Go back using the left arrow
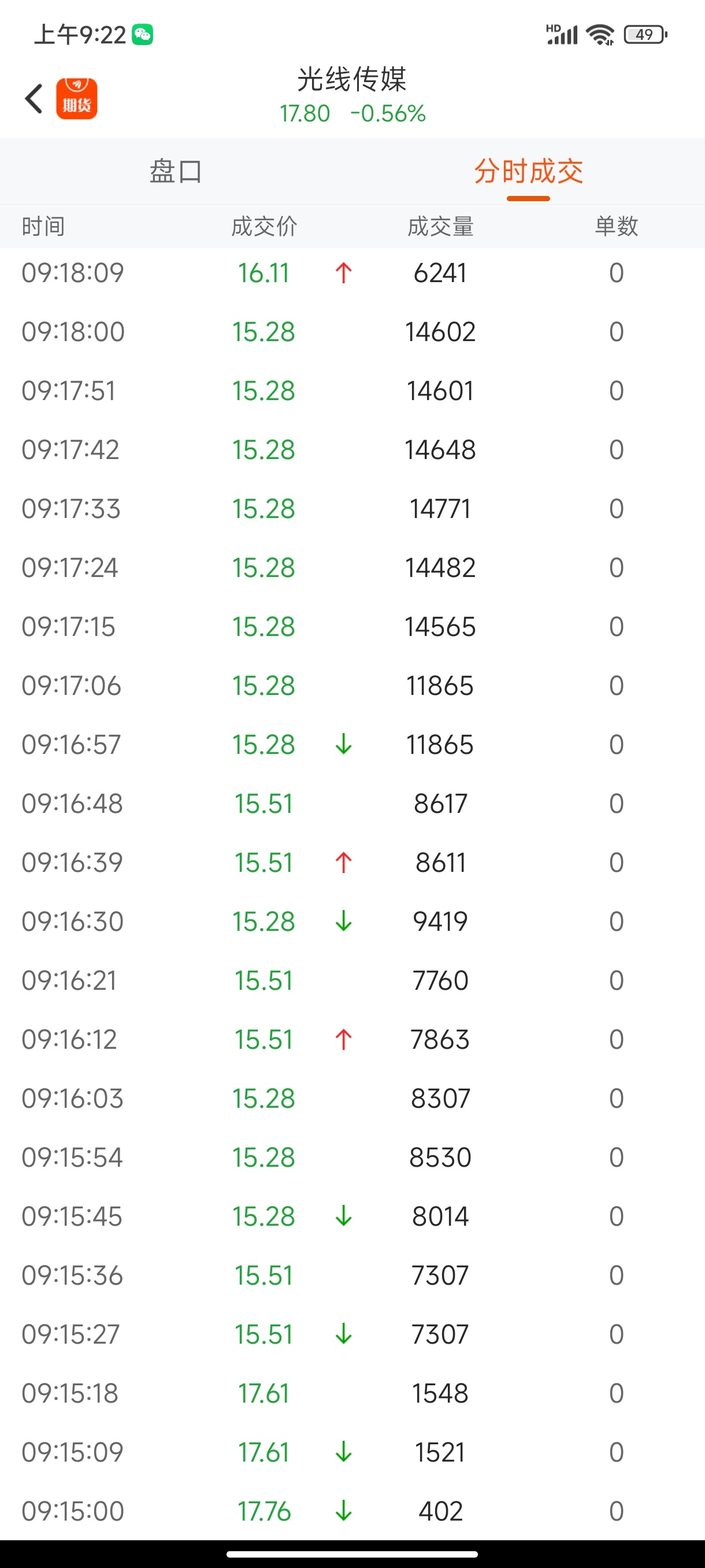The height and width of the screenshot is (1568, 705). click(34, 99)
